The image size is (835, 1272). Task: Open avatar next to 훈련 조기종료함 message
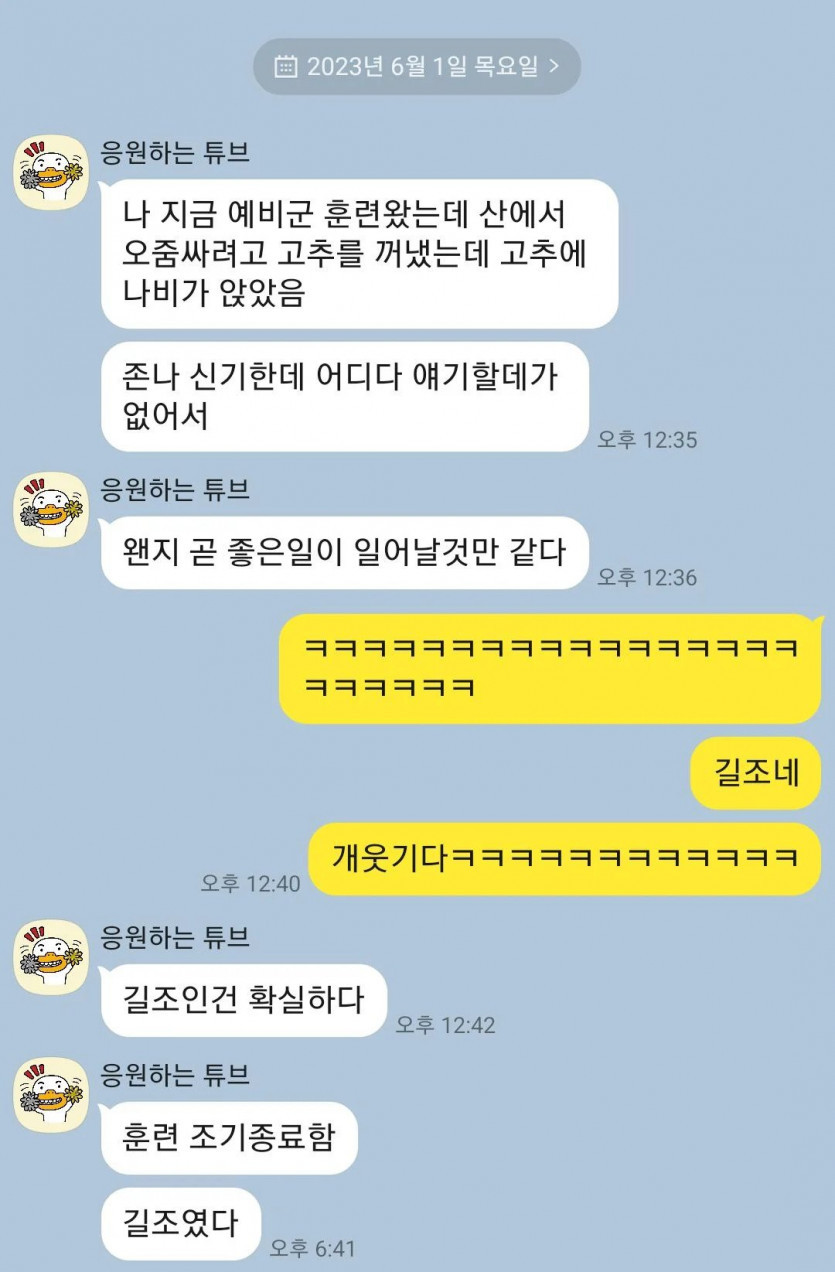[x=50, y=1095]
